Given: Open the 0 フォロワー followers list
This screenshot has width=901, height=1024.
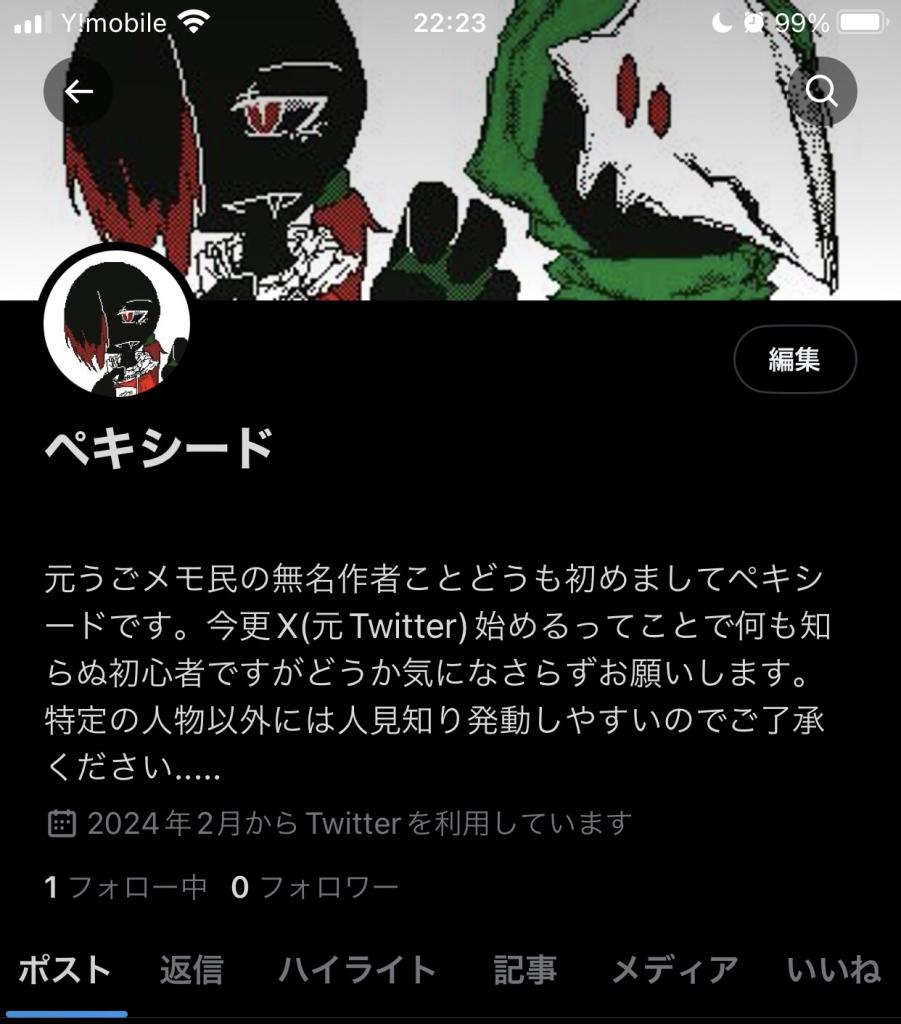Looking at the screenshot, I should 315,887.
